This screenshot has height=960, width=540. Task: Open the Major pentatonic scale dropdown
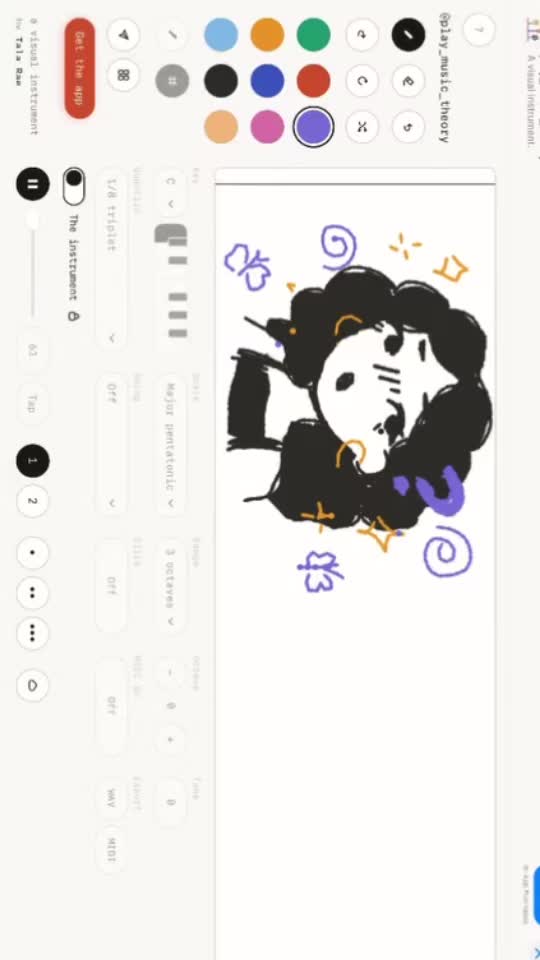[171, 446]
